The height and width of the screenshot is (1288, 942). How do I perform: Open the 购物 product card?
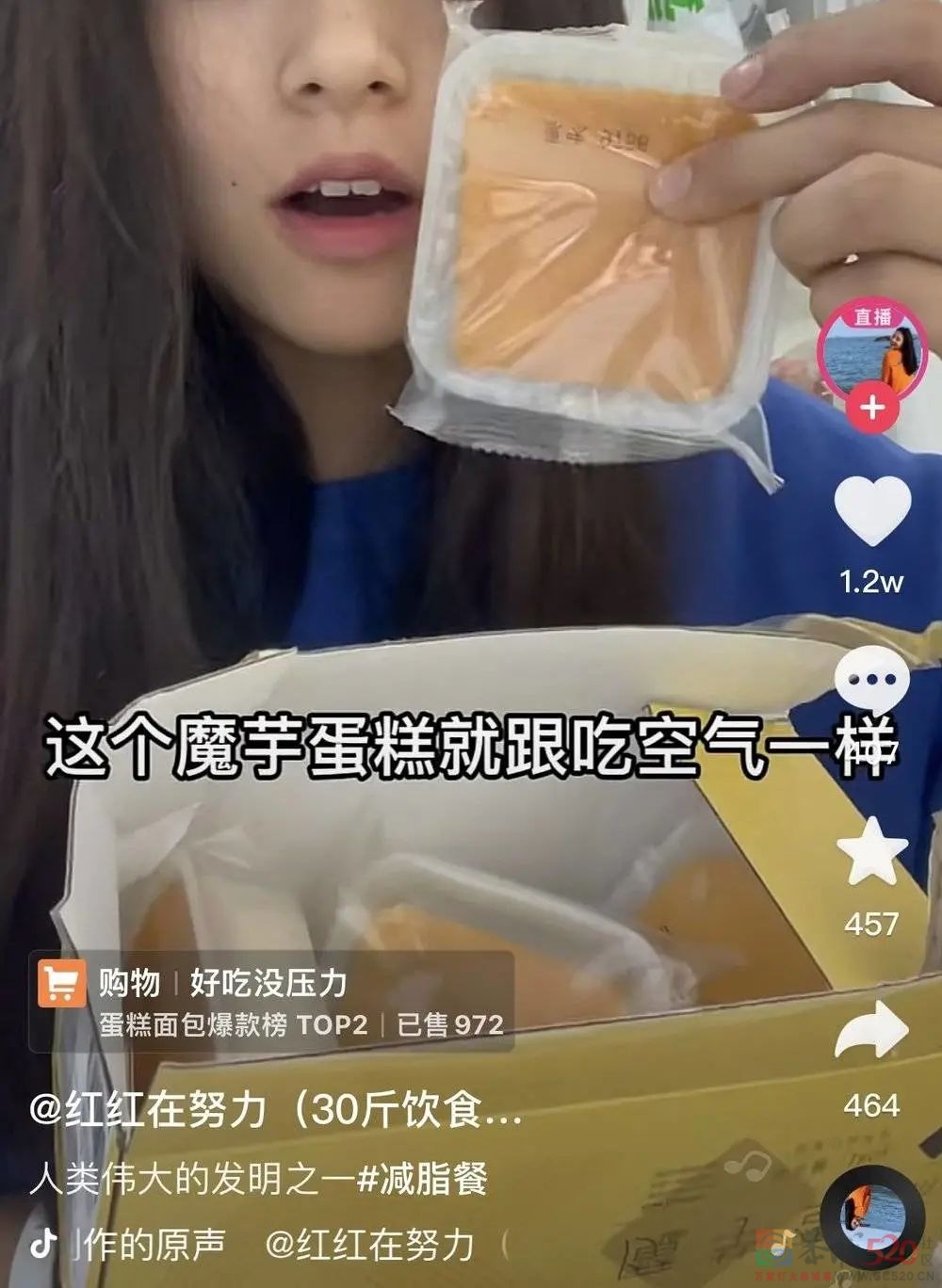[271, 1003]
